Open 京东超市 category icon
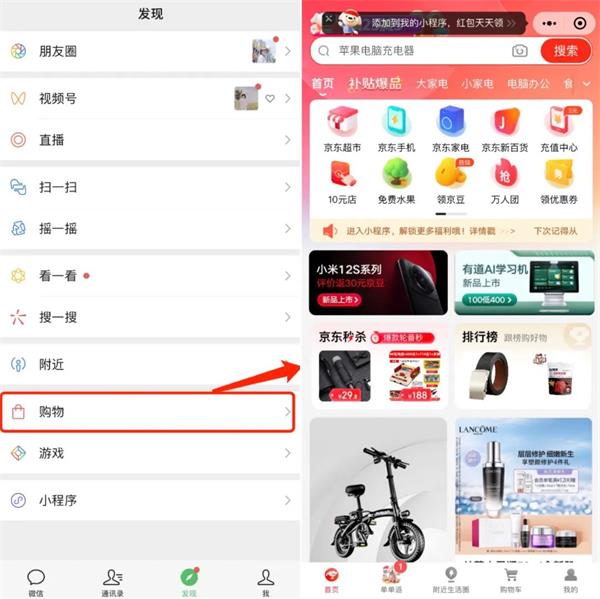600x599 pixels. pyautogui.click(x=341, y=130)
